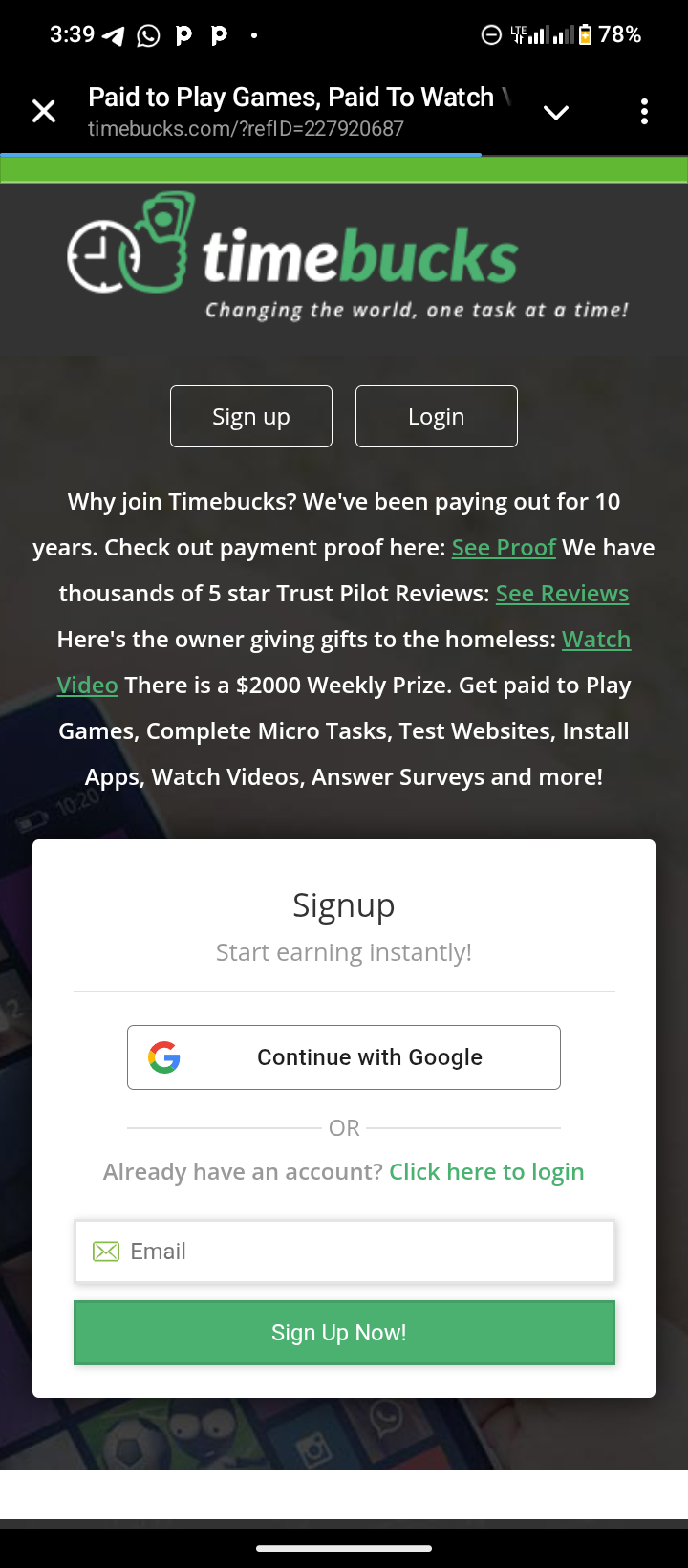Tap Click here to login link
Image resolution: width=688 pixels, height=1568 pixels.
[x=486, y=1172]
